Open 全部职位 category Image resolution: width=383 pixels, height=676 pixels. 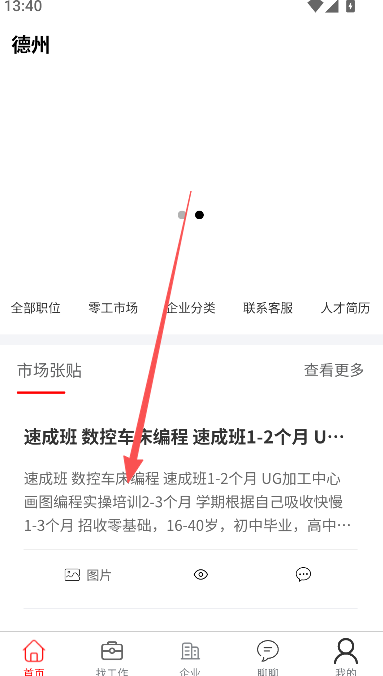tap(35, 308)
